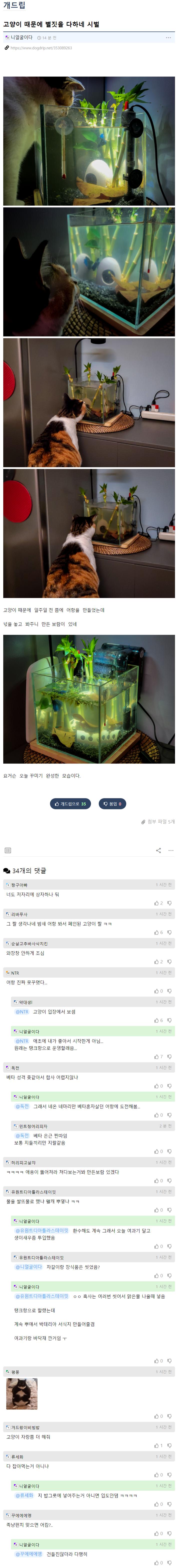Like 순살고추바사삭치킨's comment
Viewport: 178px width, 1568px height.
157,961
